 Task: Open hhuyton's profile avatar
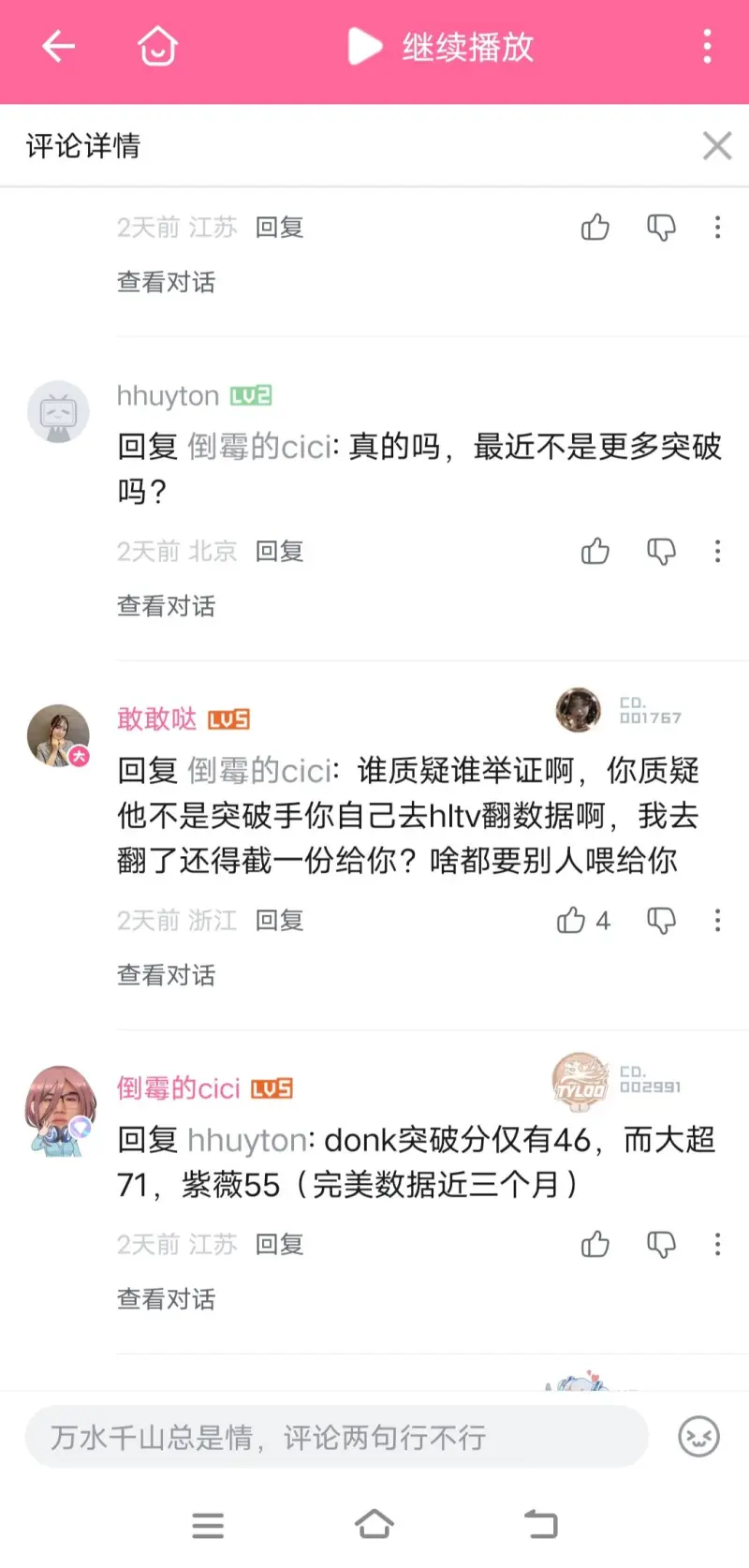coord(58,411)
